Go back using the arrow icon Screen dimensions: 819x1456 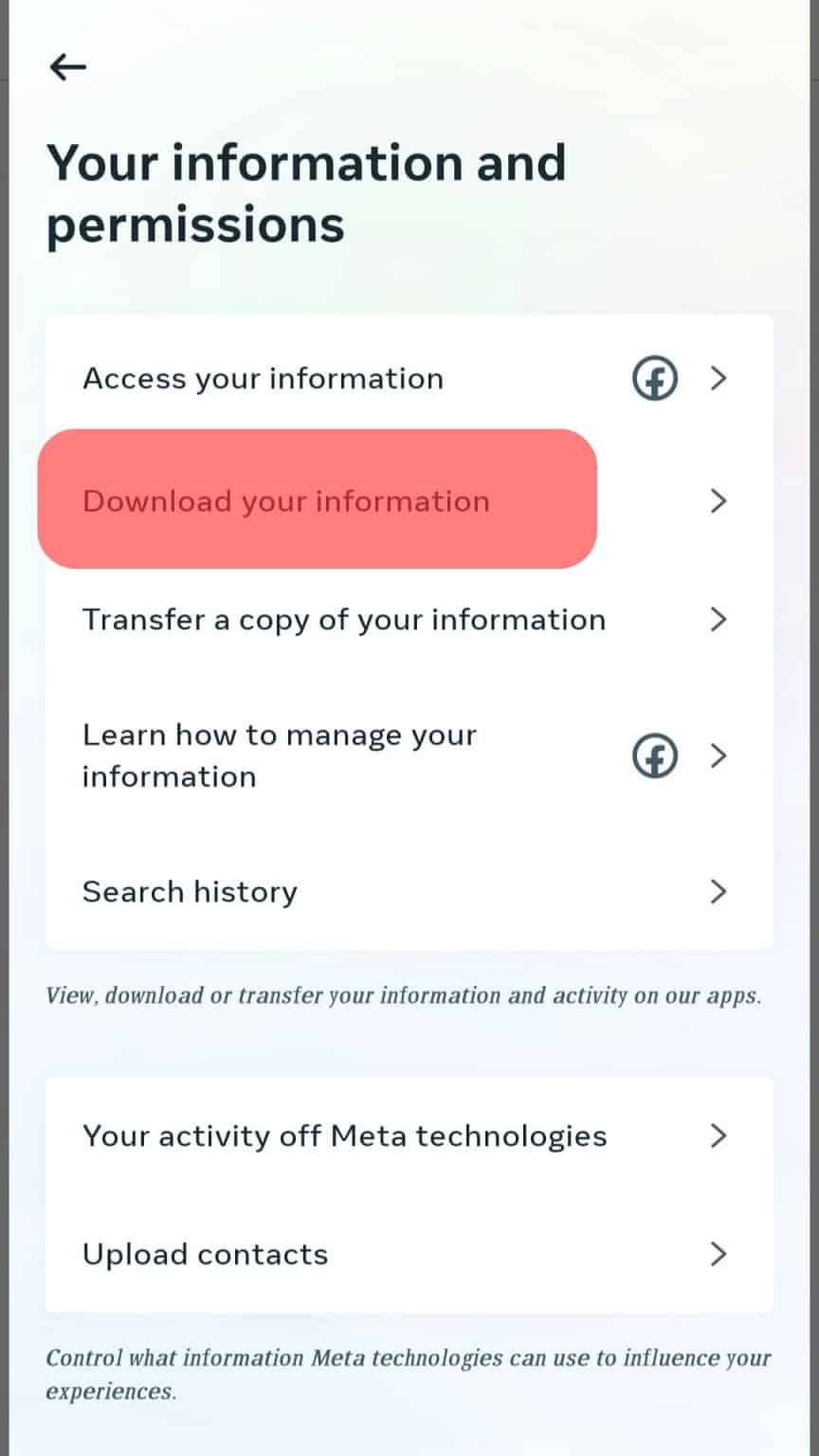[68, 66]
